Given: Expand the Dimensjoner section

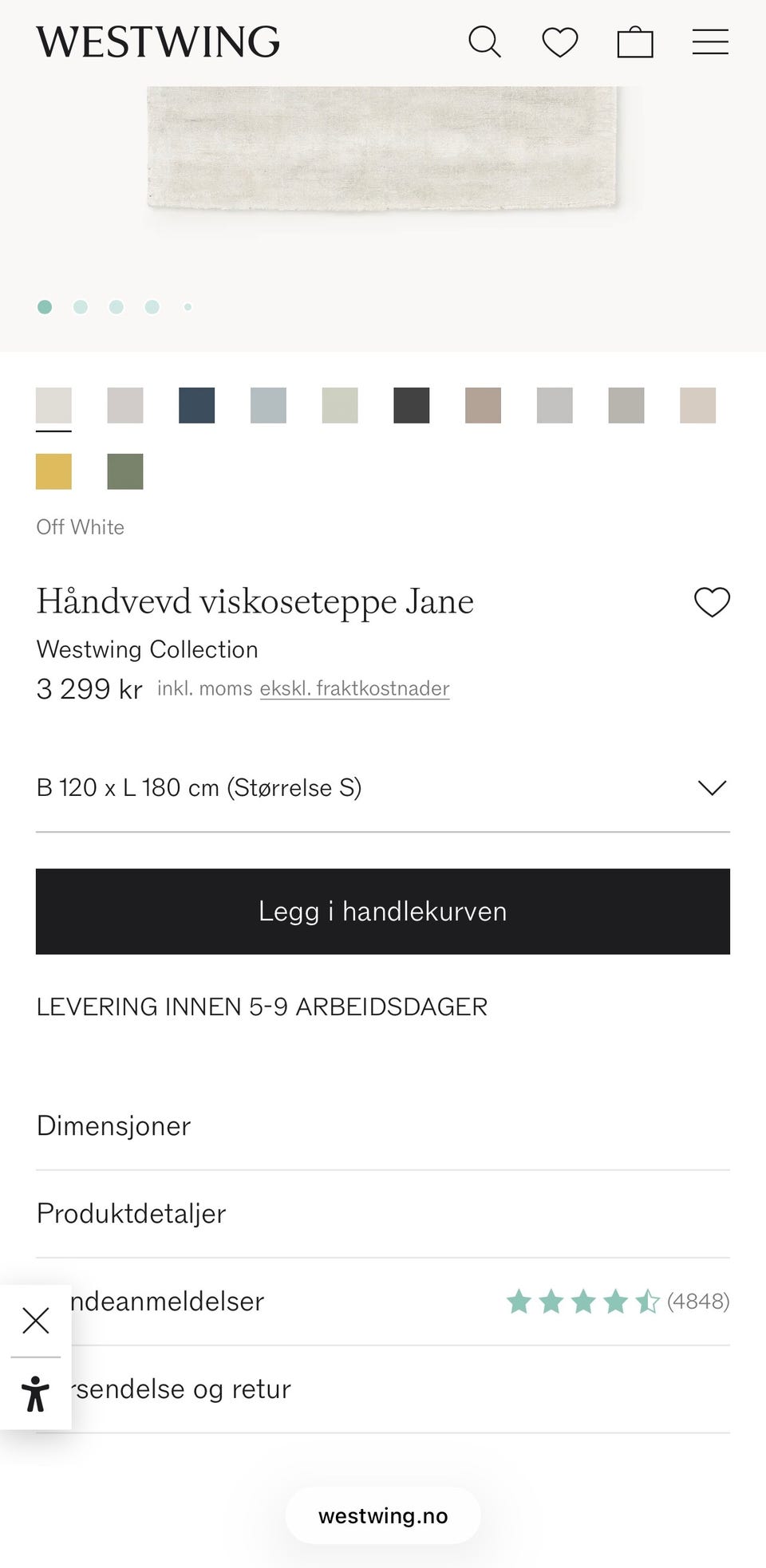Looking at the screenshot, I should (x=113, y=1126).
